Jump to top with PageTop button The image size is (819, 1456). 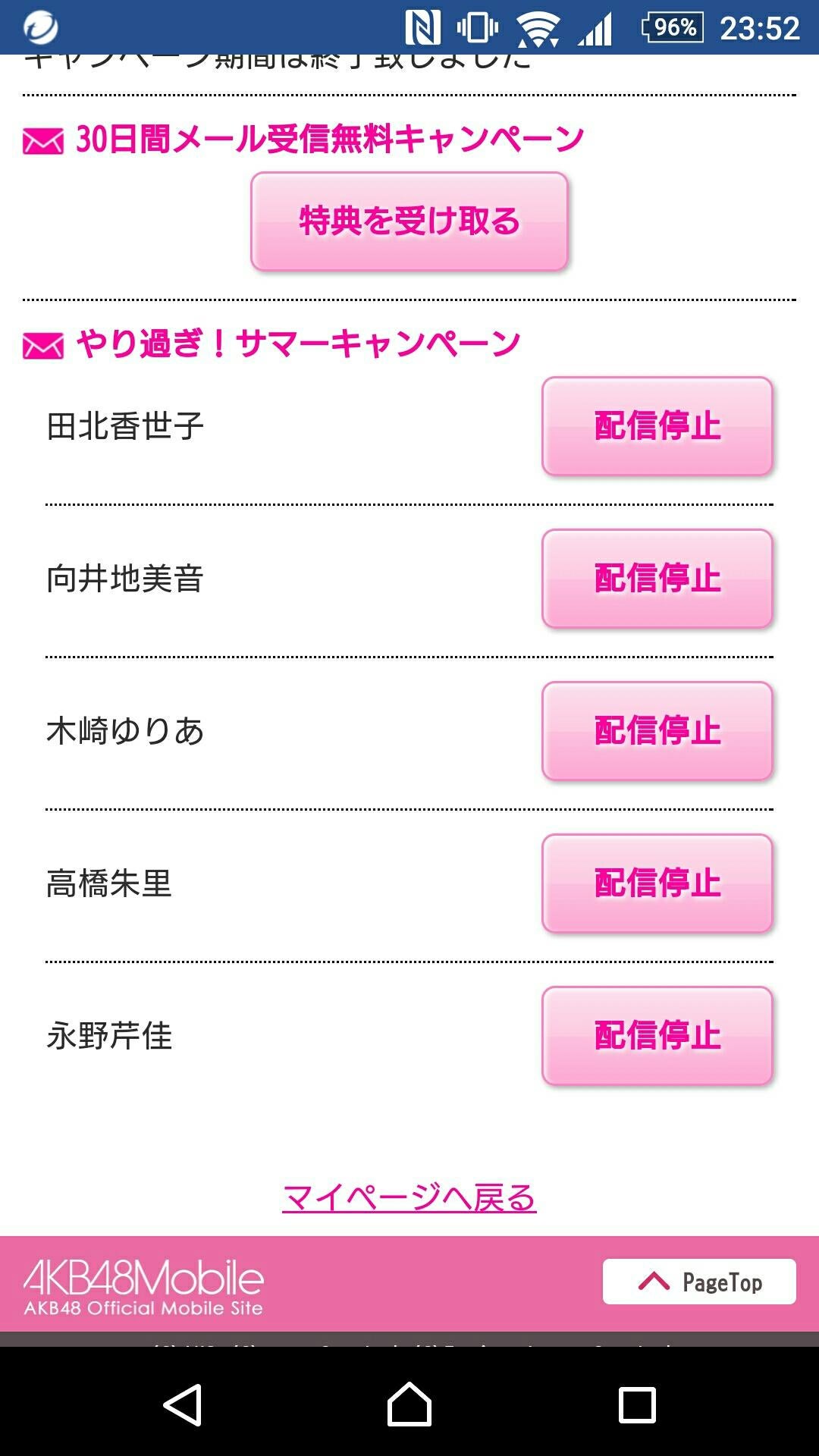coord(699,1282)
